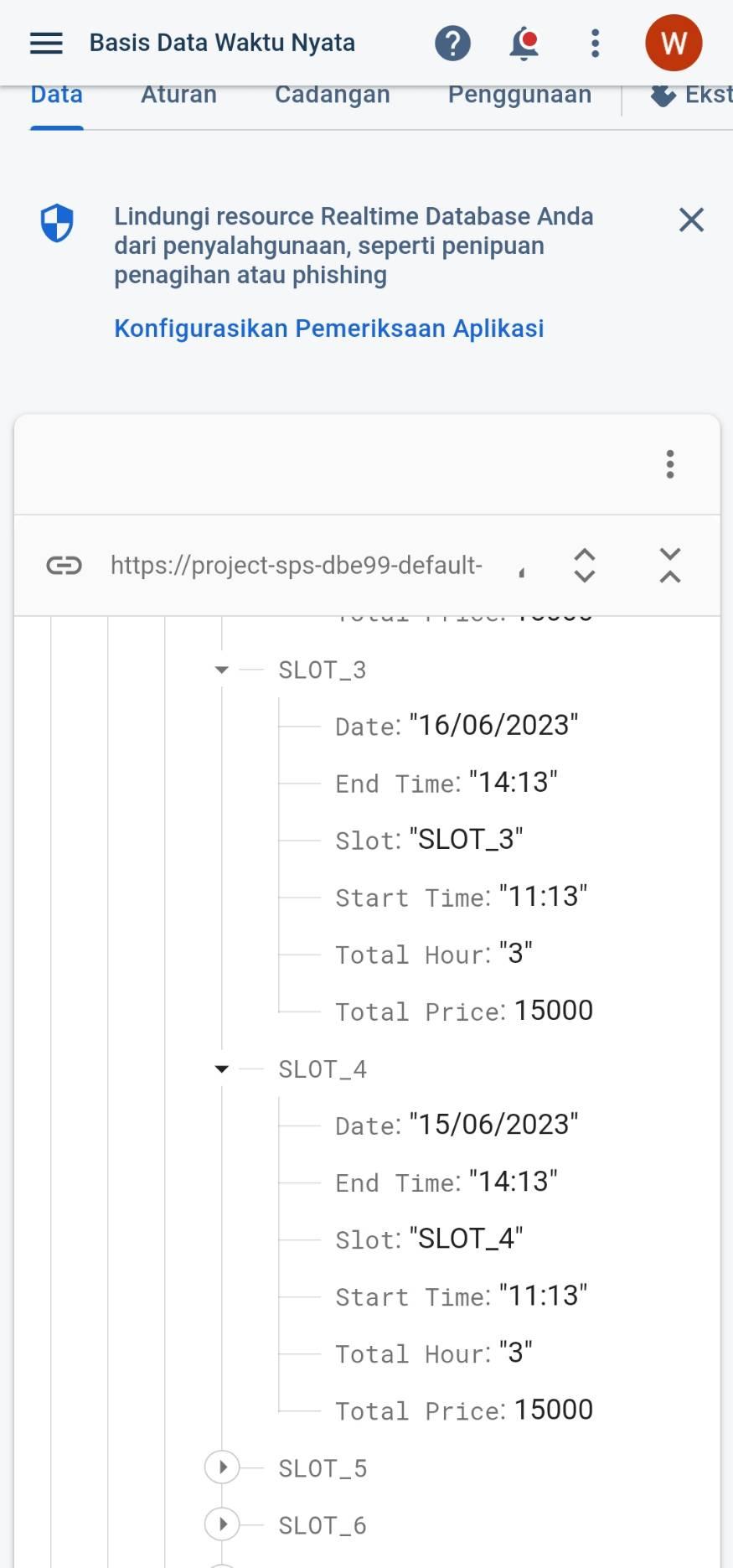Expand the SLOT_6 node
733x1568 pixels.
(x=222, y=1524)
